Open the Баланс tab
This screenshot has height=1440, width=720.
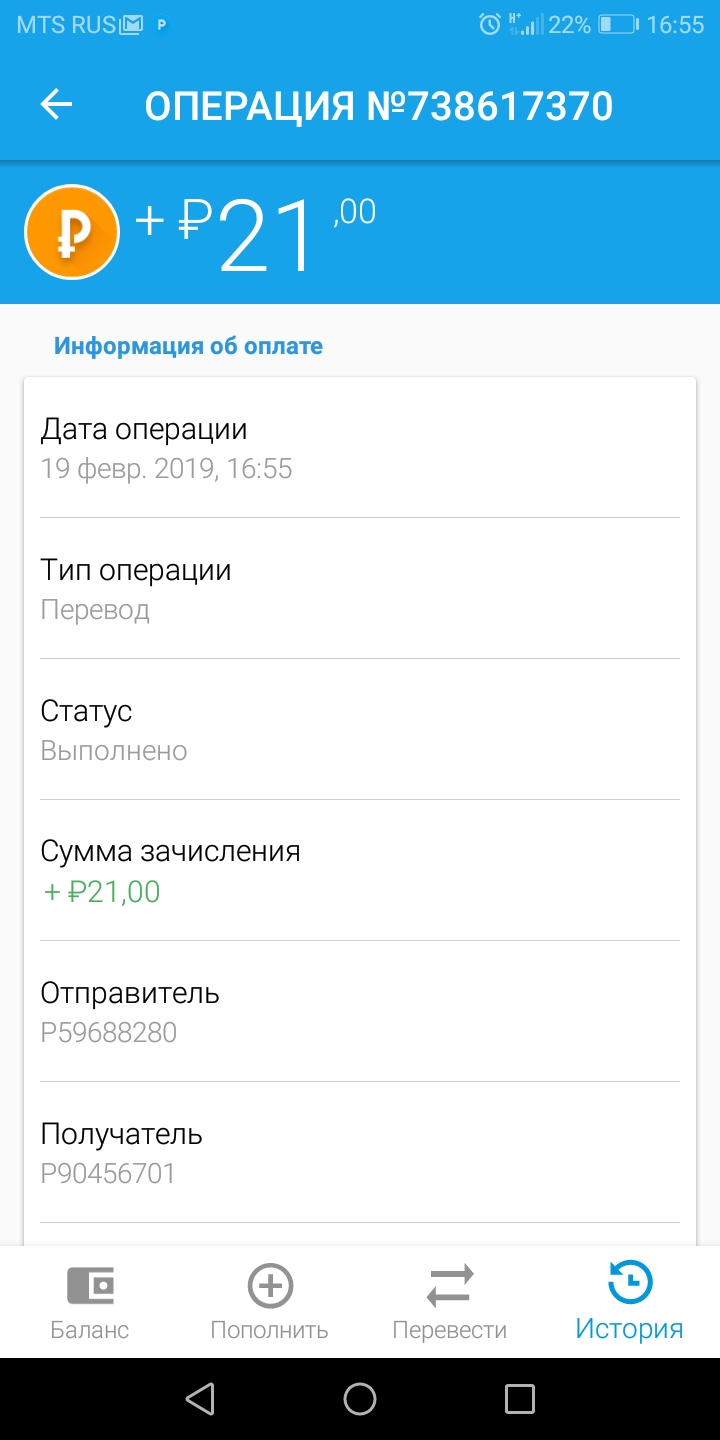point(90,1301)
